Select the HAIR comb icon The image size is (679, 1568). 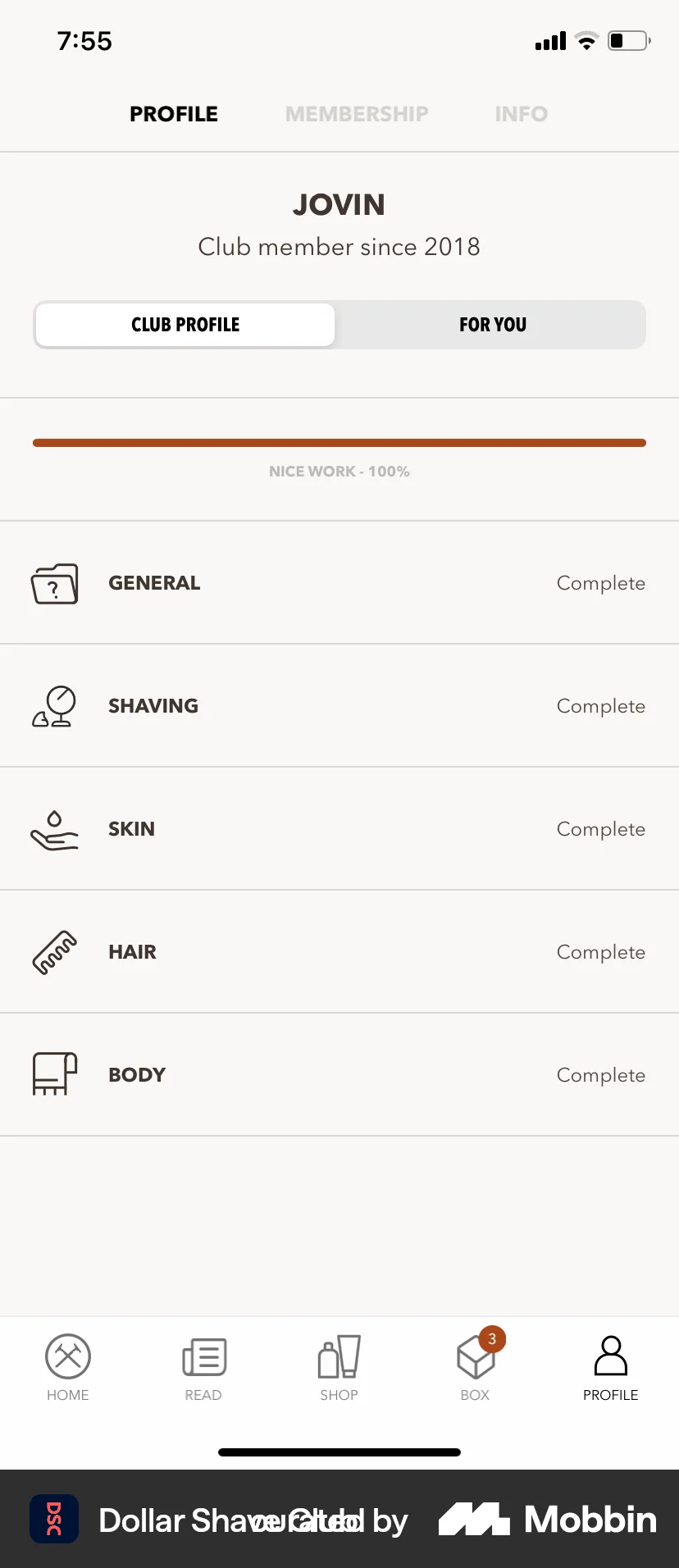click(54, 952)
